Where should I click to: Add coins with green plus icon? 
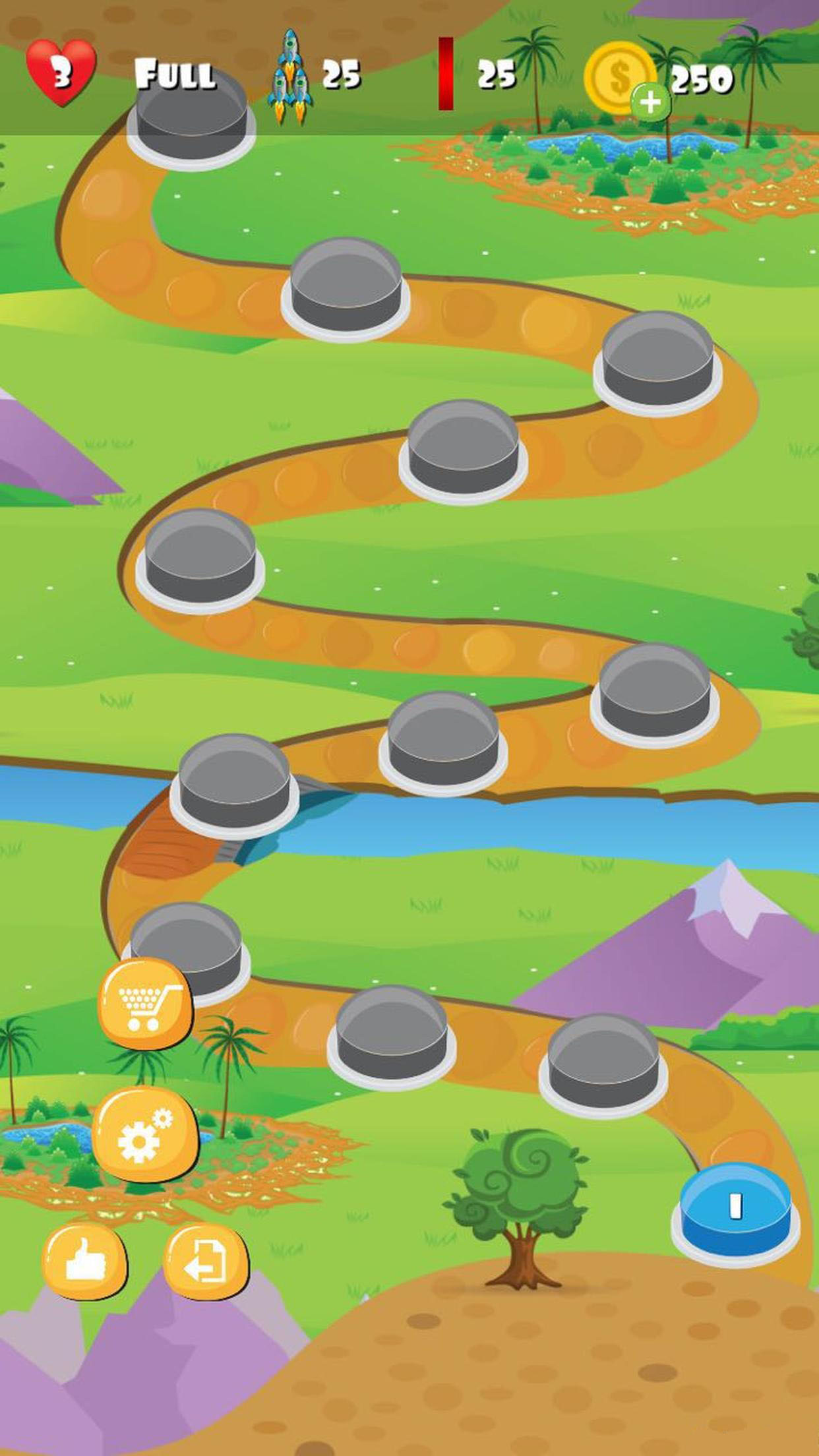pyautogui.click(x=650, y=102)
